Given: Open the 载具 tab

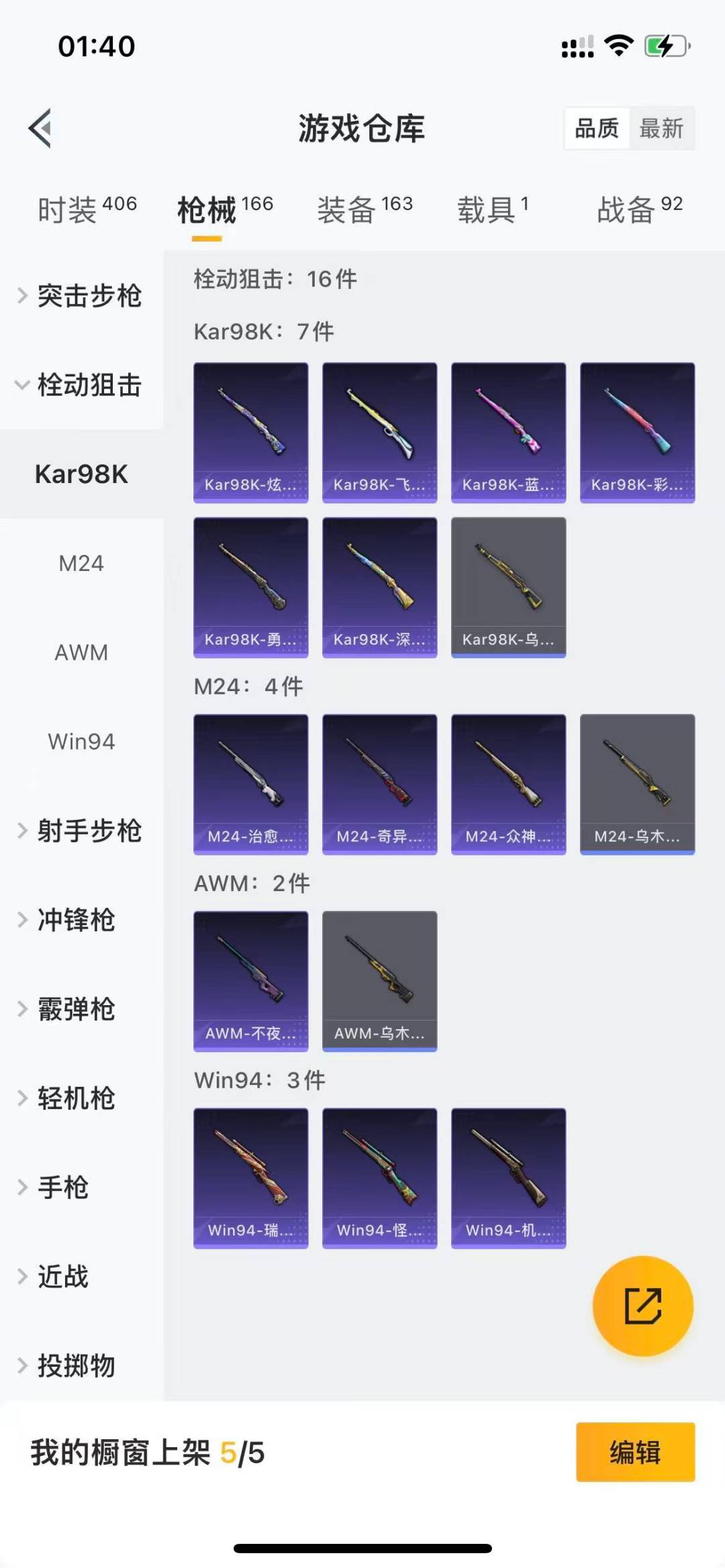Looking at the screenshot, I should pos(492,209).
